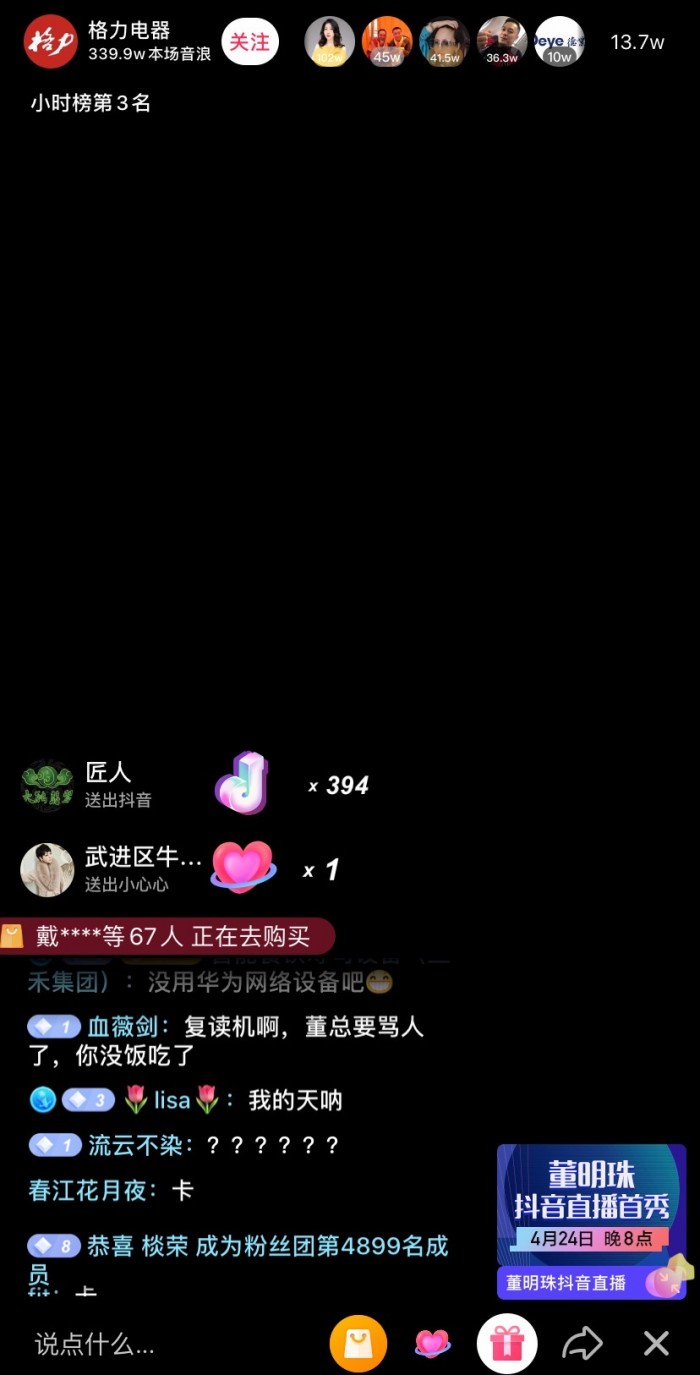
Task: Open top viewer avatar with 45w
Action: tap(387, 42)
